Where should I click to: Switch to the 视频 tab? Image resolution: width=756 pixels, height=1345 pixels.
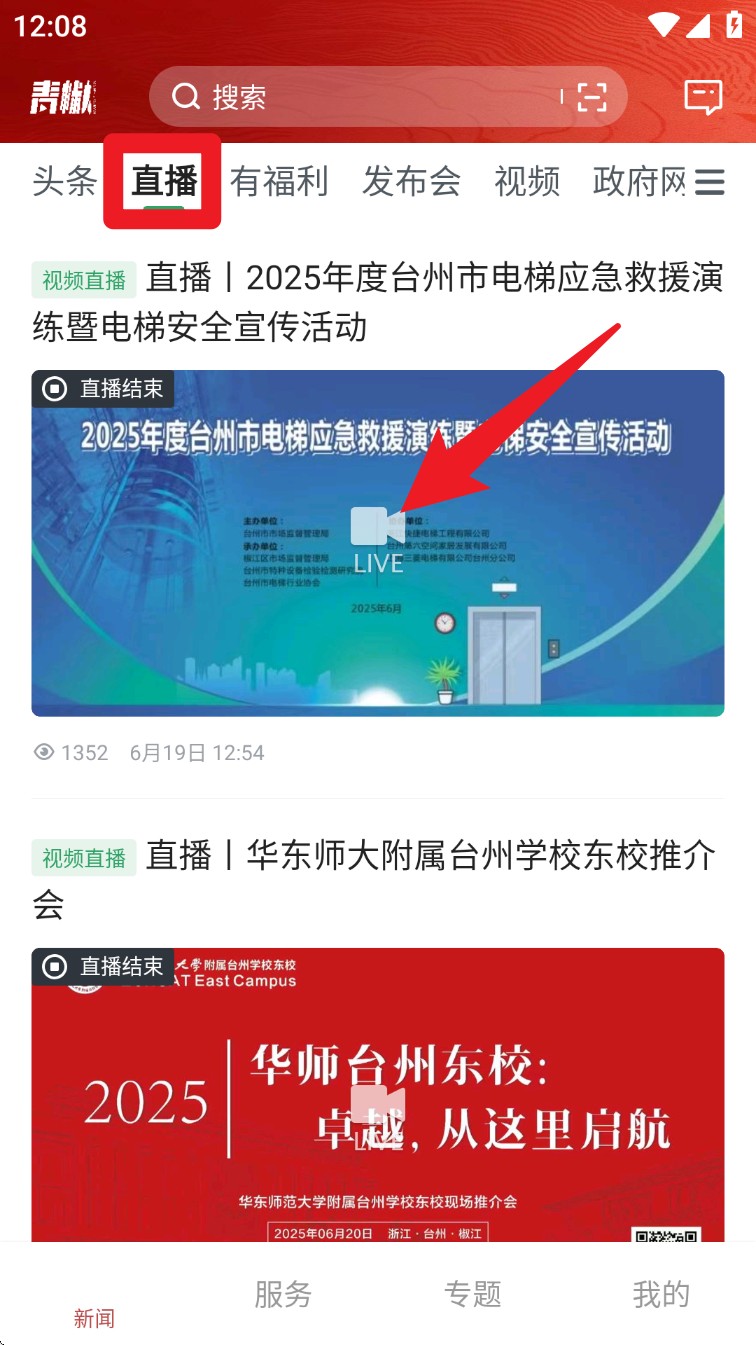point(527,181)
